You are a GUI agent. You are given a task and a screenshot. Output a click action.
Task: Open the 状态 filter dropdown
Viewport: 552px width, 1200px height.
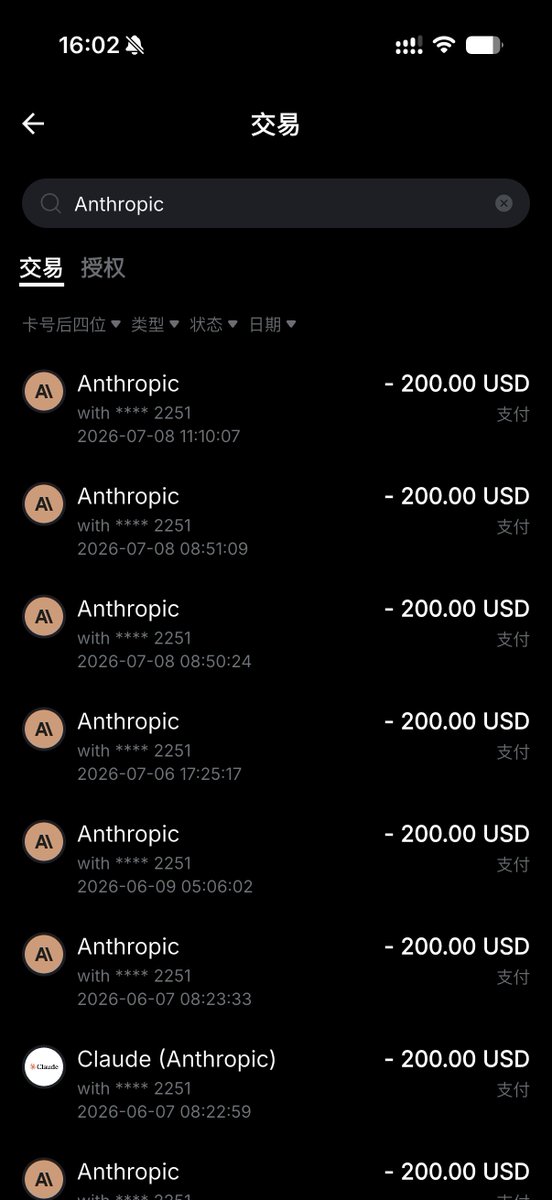click(214, 324)
